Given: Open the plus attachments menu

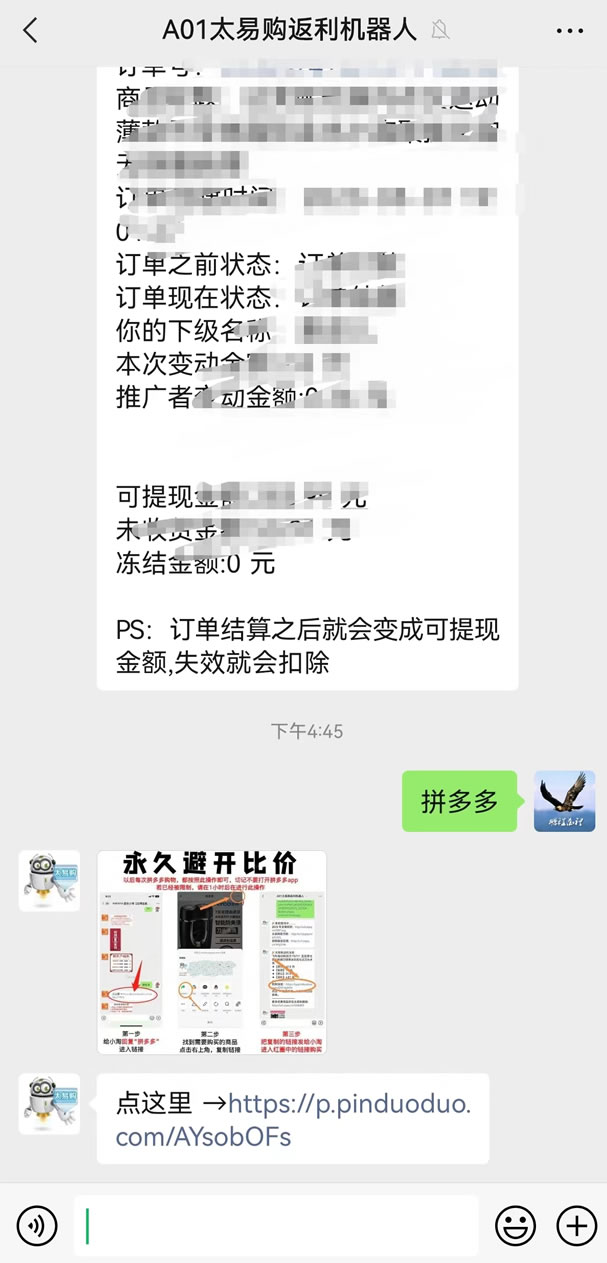Looking at the screenshot, I should pyautogui.click(x=576, y=1225).
